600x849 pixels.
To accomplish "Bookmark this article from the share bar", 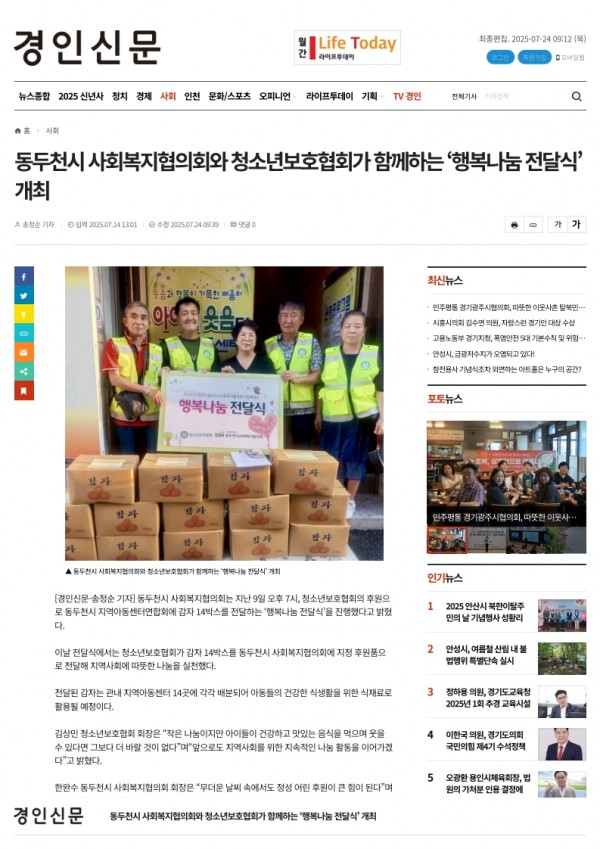I will pos(24,390).
